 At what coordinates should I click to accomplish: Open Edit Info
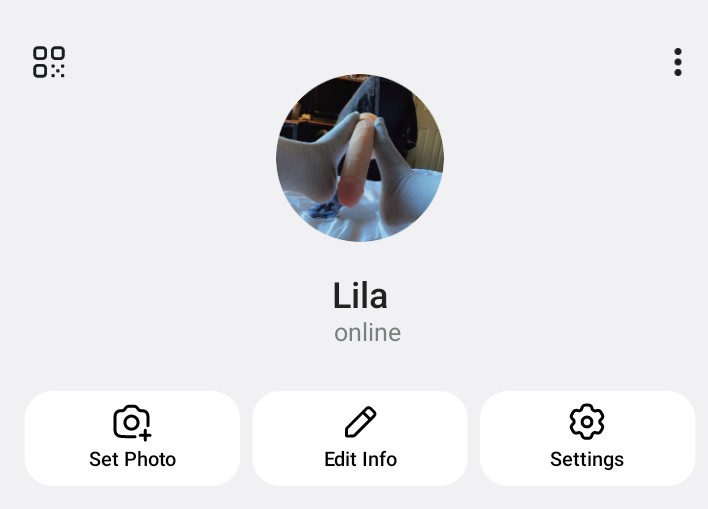coord(360,438)
